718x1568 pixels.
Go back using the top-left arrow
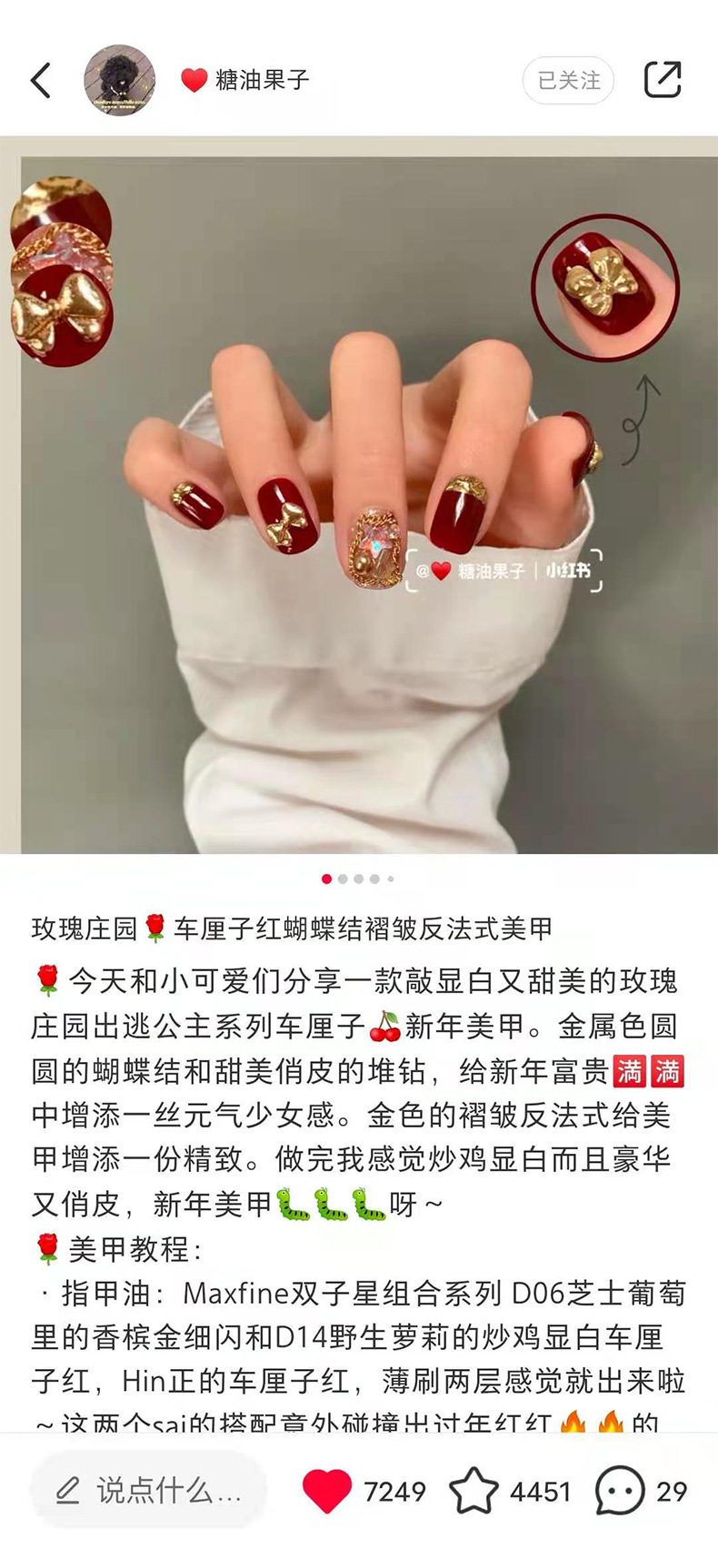(x=41, y=80)
